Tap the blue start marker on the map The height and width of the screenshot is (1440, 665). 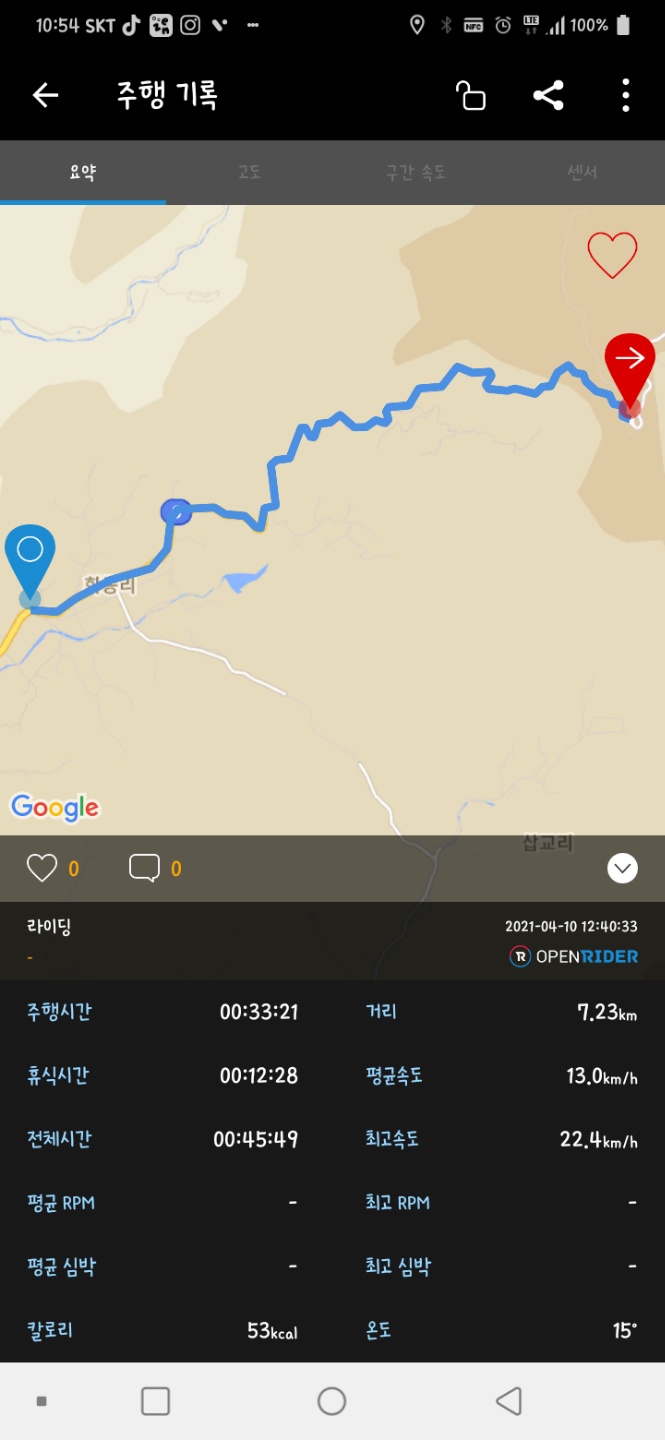point(30,555)
